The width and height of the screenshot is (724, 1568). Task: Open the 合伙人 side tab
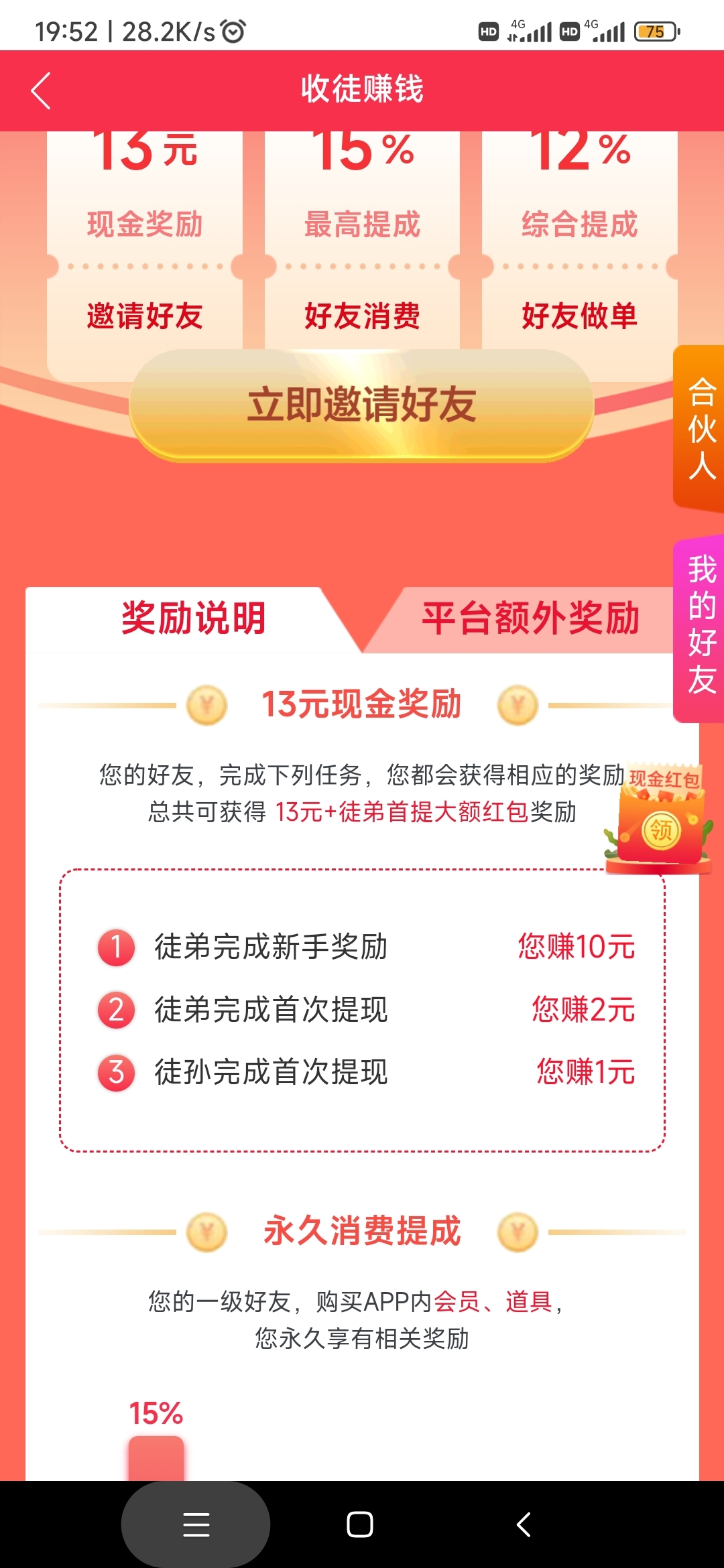(x=700, y=429)
